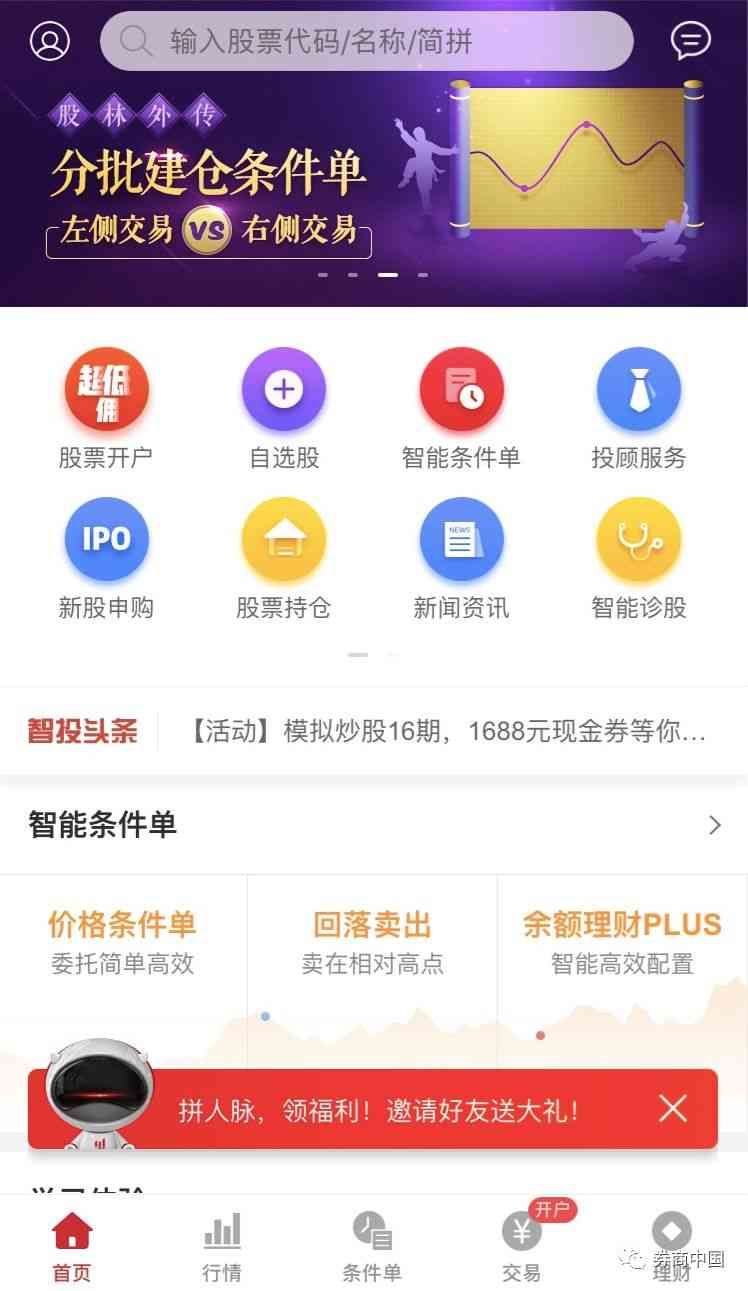Open the messages chat icon
Viewport: 748px width, 1291px height.
[690, 41]
